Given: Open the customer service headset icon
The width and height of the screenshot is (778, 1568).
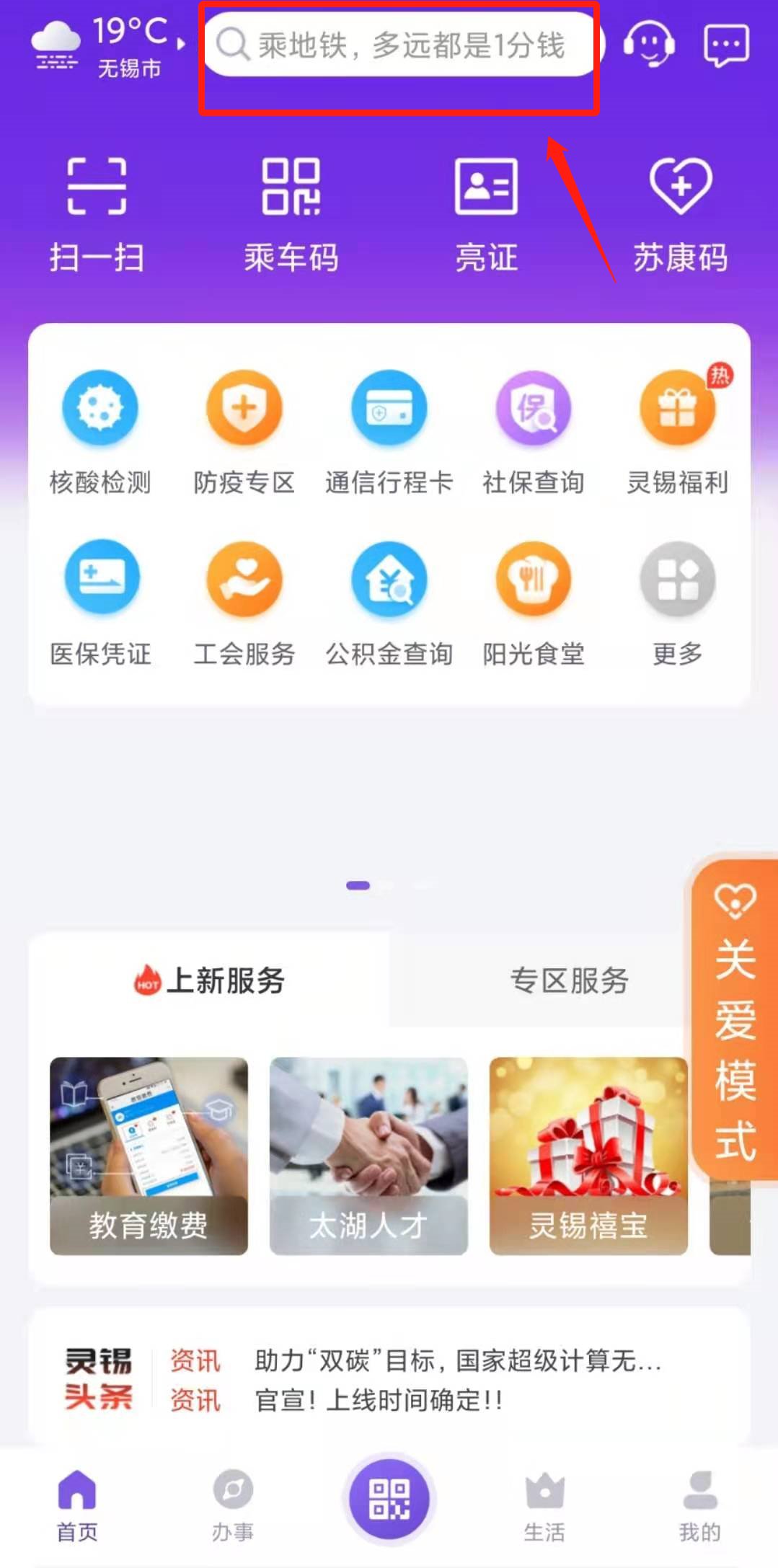Looking at the screenshot, I should tap(649, 45).
